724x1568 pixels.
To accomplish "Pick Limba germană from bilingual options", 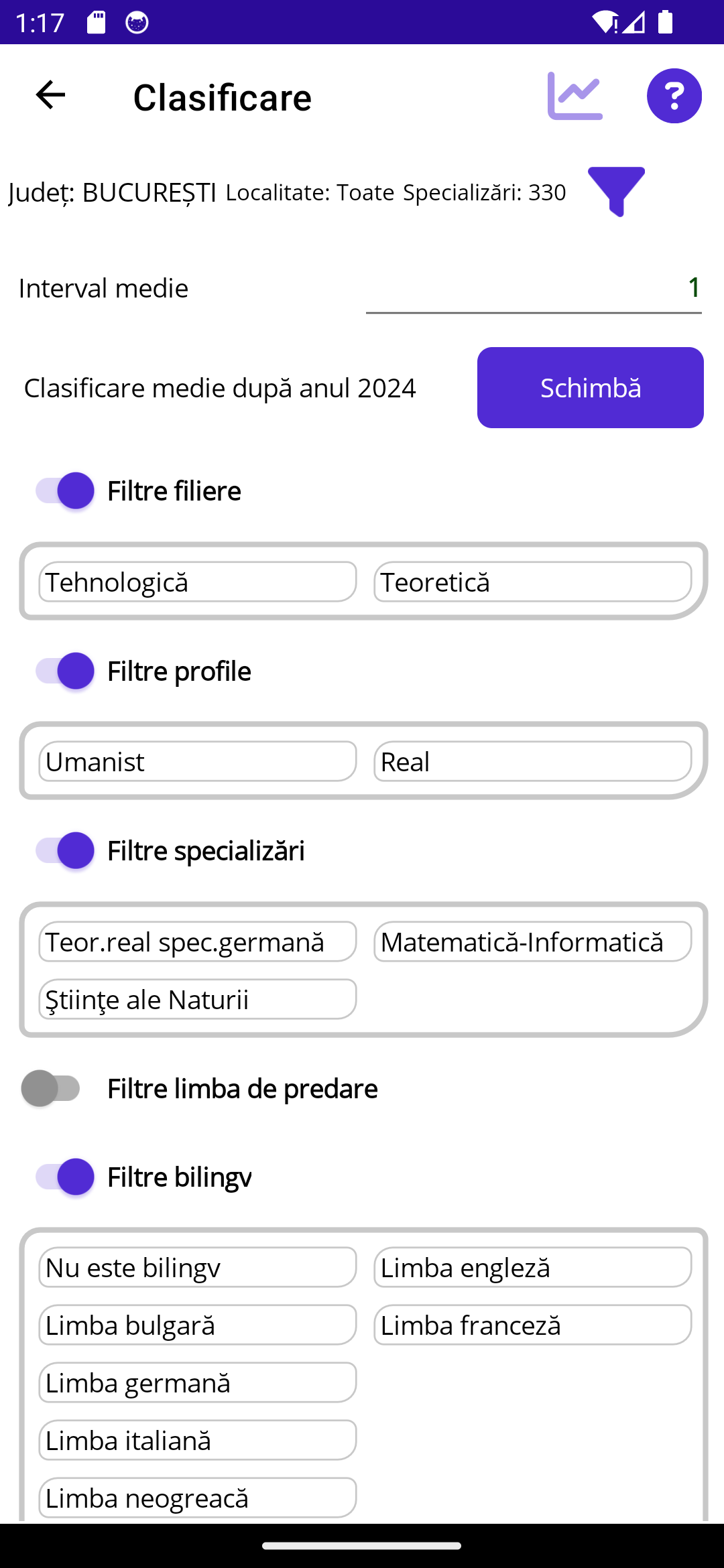I will coord(196,1382).
